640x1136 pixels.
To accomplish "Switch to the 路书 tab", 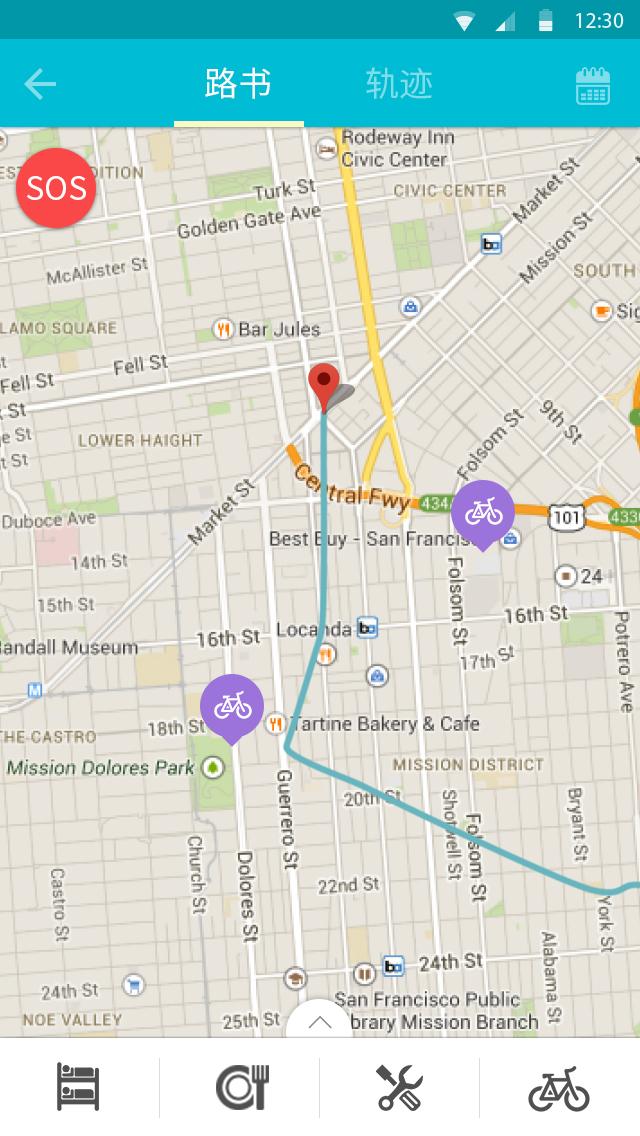I will coord(238,84).
